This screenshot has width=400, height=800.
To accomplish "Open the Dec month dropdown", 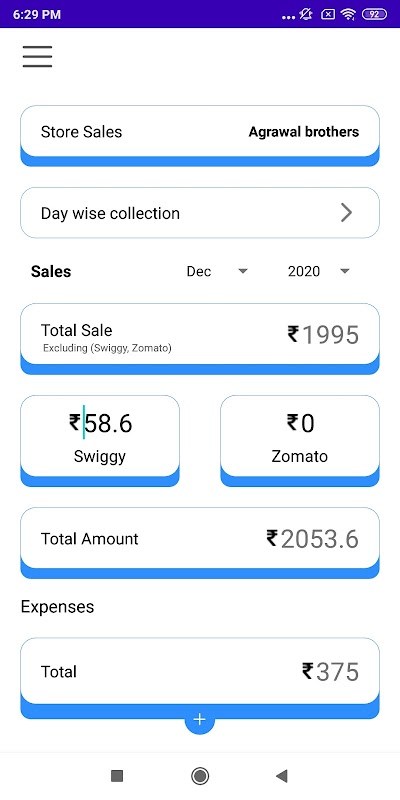I will tap(217, 271).
